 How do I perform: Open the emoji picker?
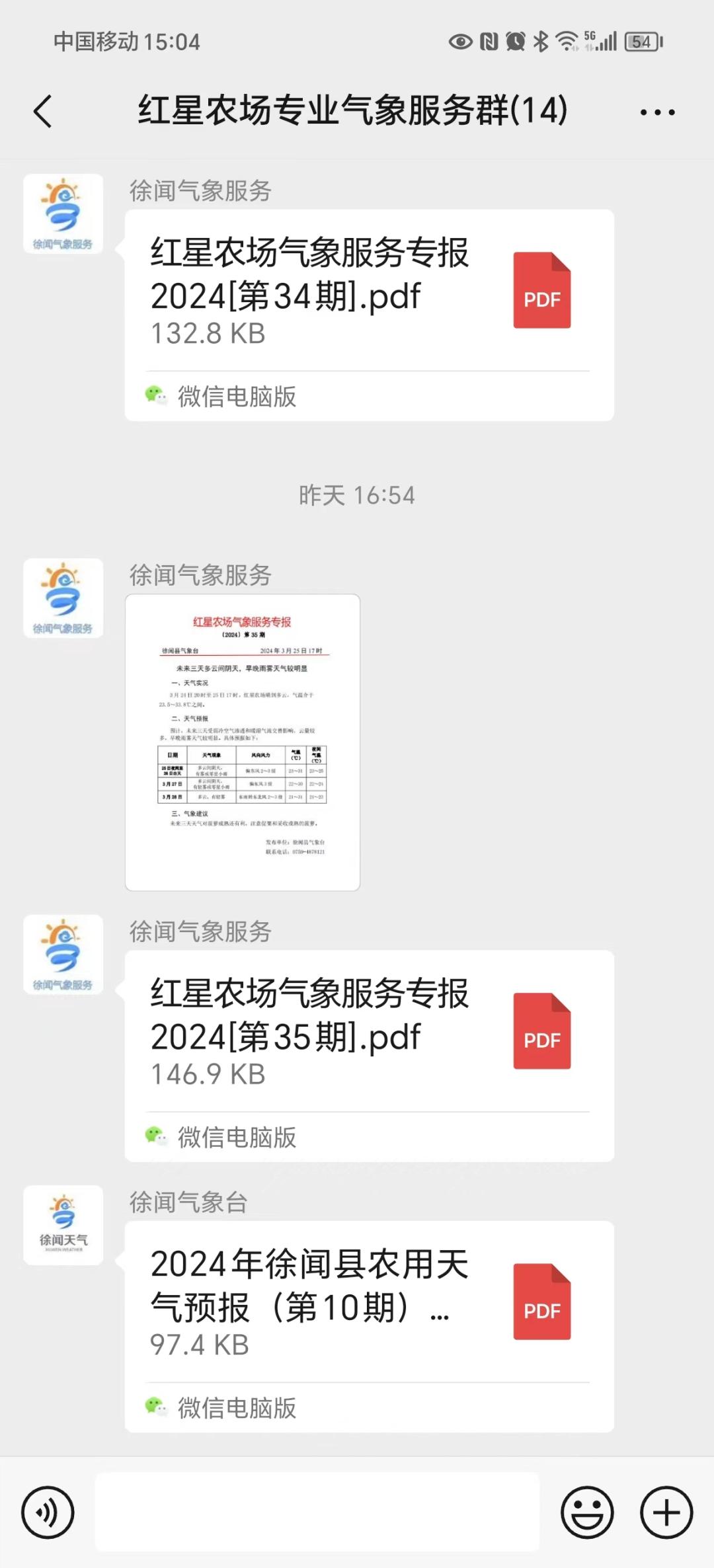pyautogui.click(x=587, y=1512)
